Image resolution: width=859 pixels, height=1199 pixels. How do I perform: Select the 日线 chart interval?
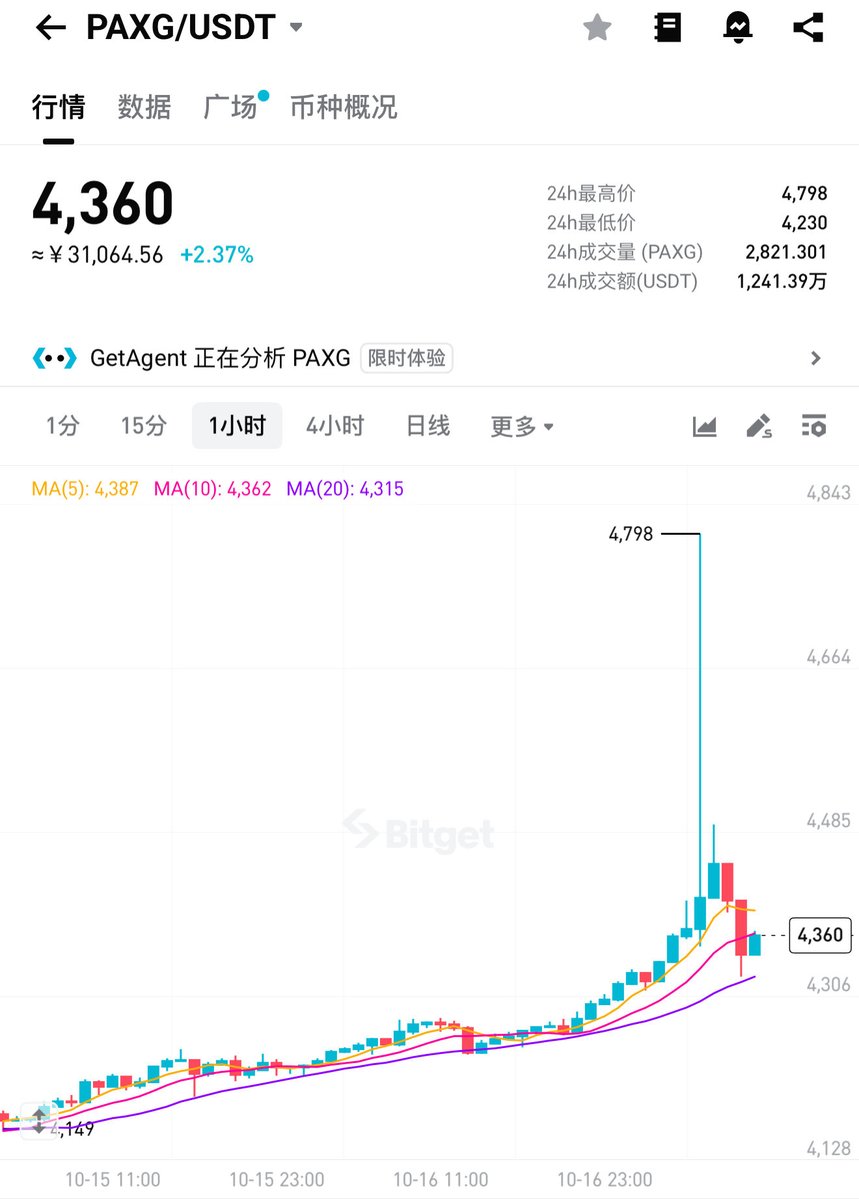click(x=427, y=426)
